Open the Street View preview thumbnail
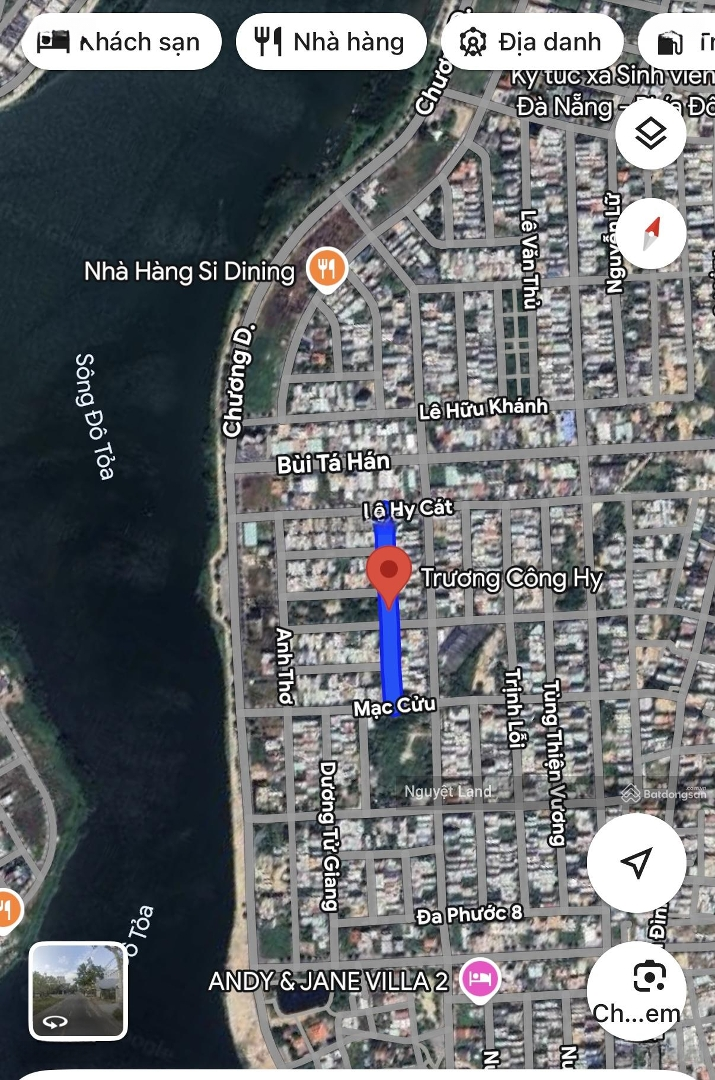This screenshot has width=715, height=1080. coord(77,990)
